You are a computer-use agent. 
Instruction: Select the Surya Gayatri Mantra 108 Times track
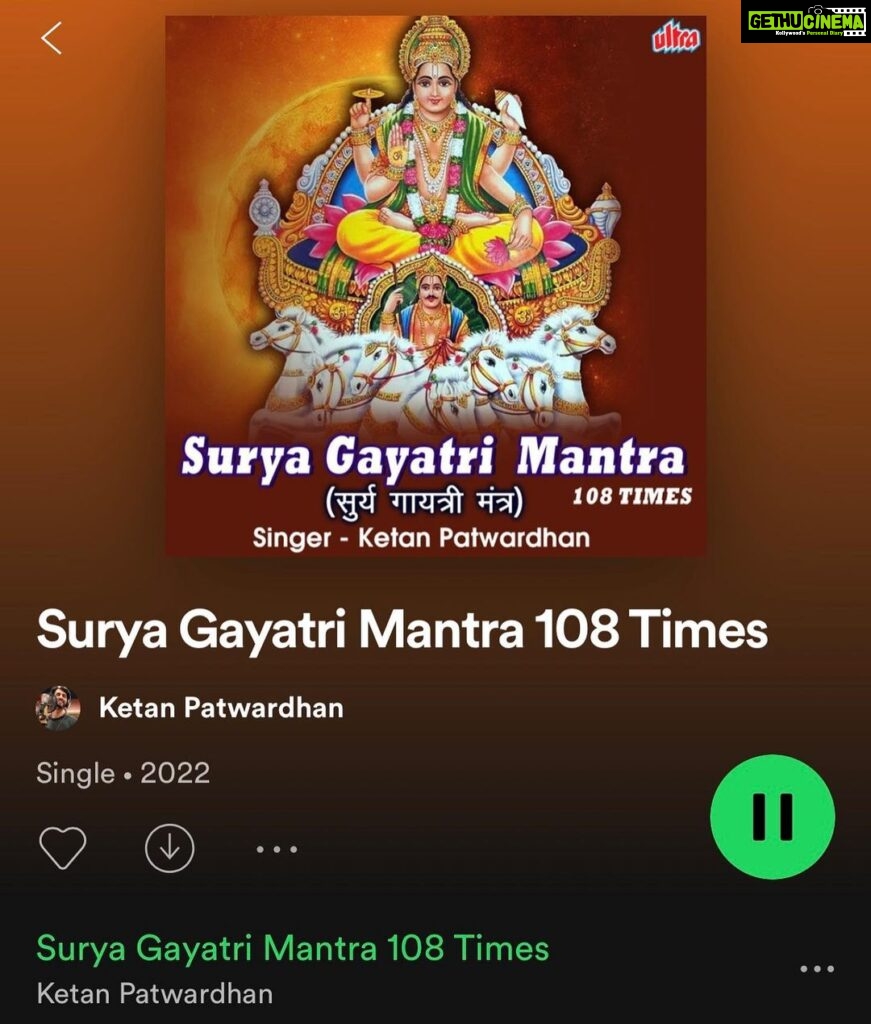[x=292, y=948]
